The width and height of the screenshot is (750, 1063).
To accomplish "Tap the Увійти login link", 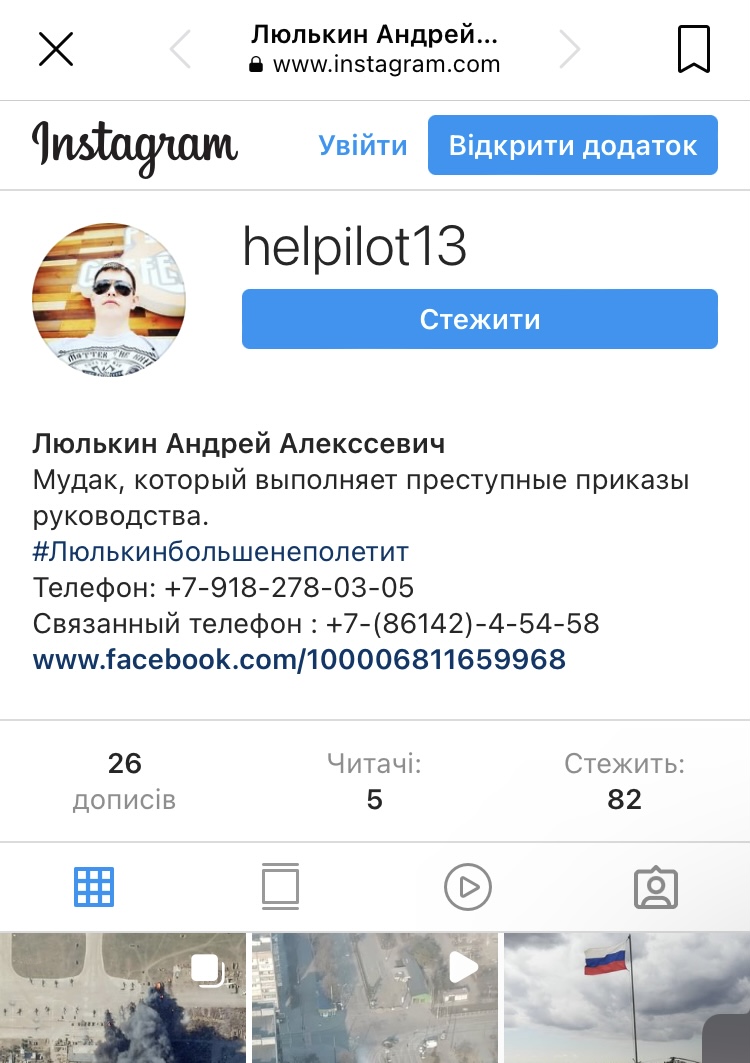I will pyautogui.click(x=363, y=146).
